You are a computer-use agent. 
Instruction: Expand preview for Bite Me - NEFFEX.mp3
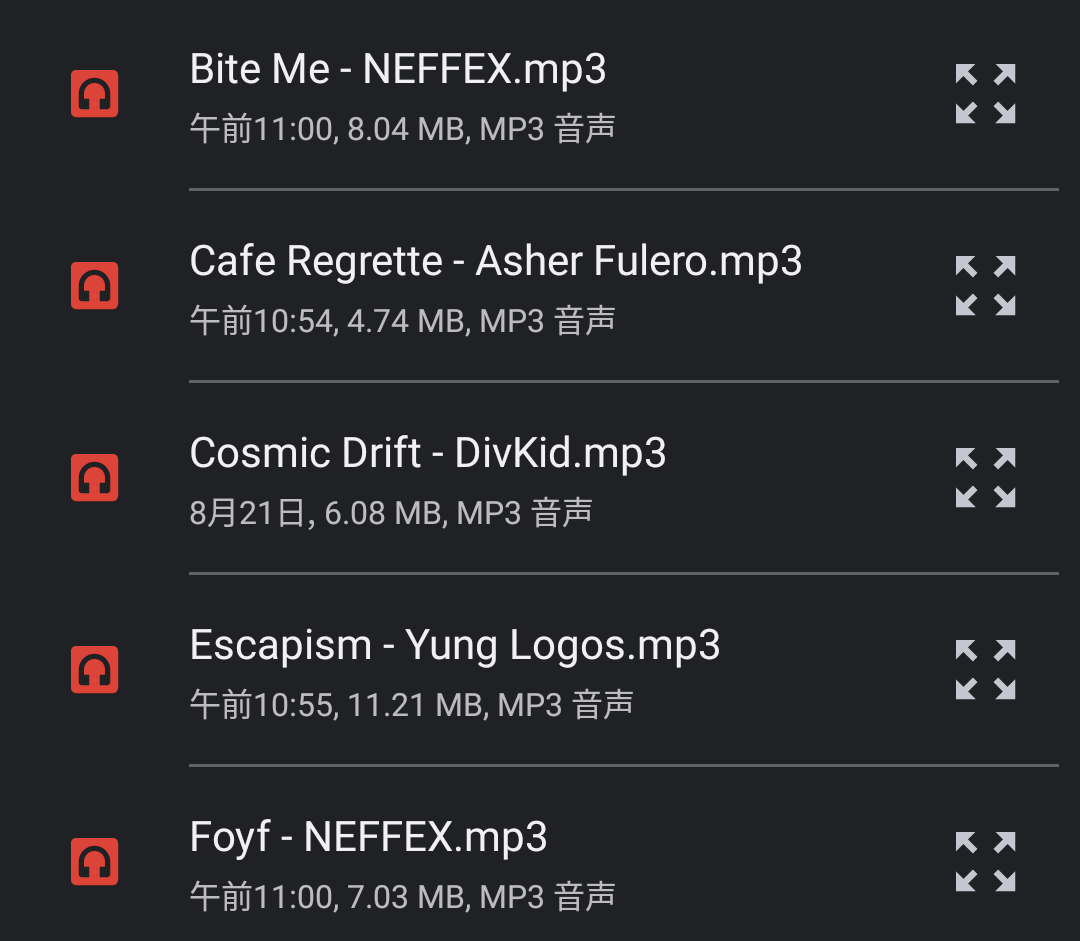[985, 94]
